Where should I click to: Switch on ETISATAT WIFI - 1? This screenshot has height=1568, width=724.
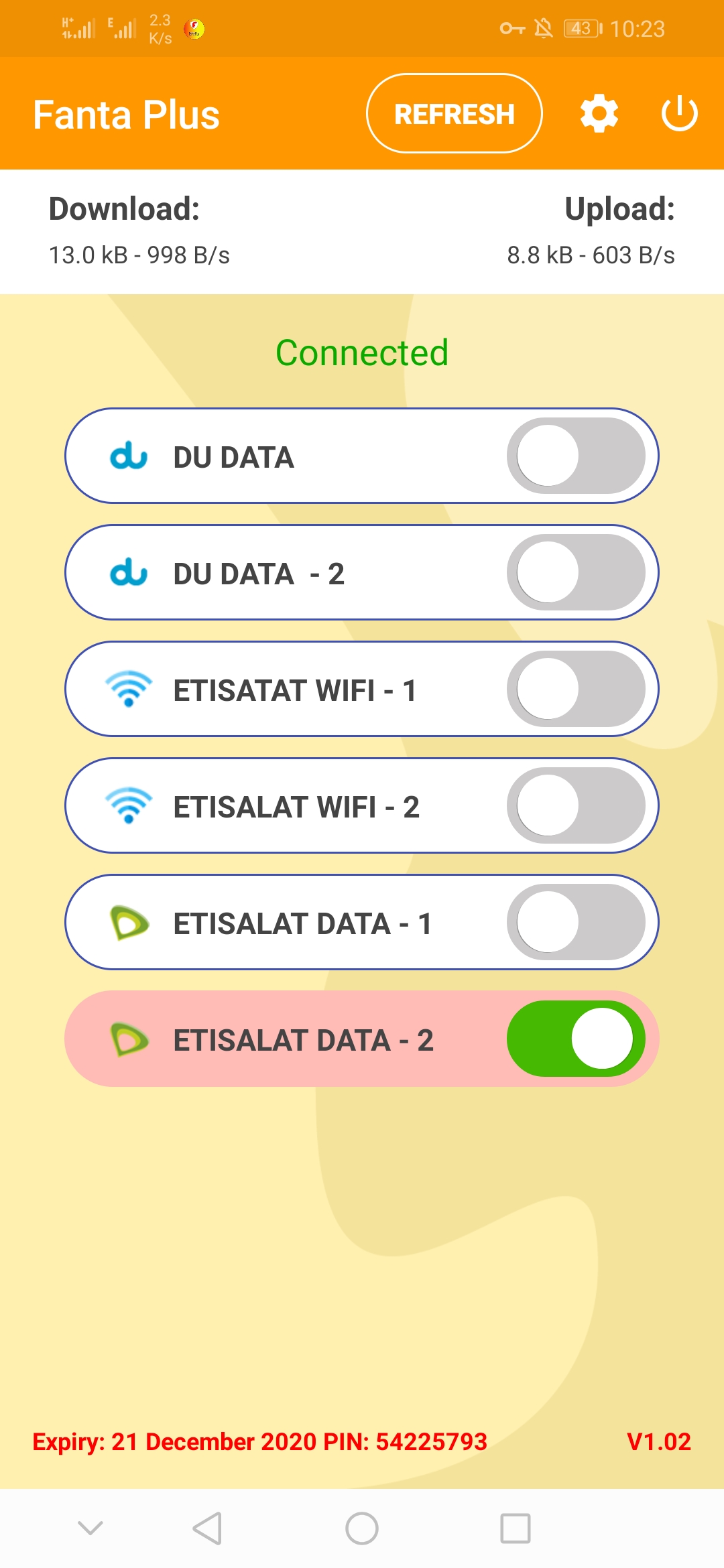pos(576,689)
